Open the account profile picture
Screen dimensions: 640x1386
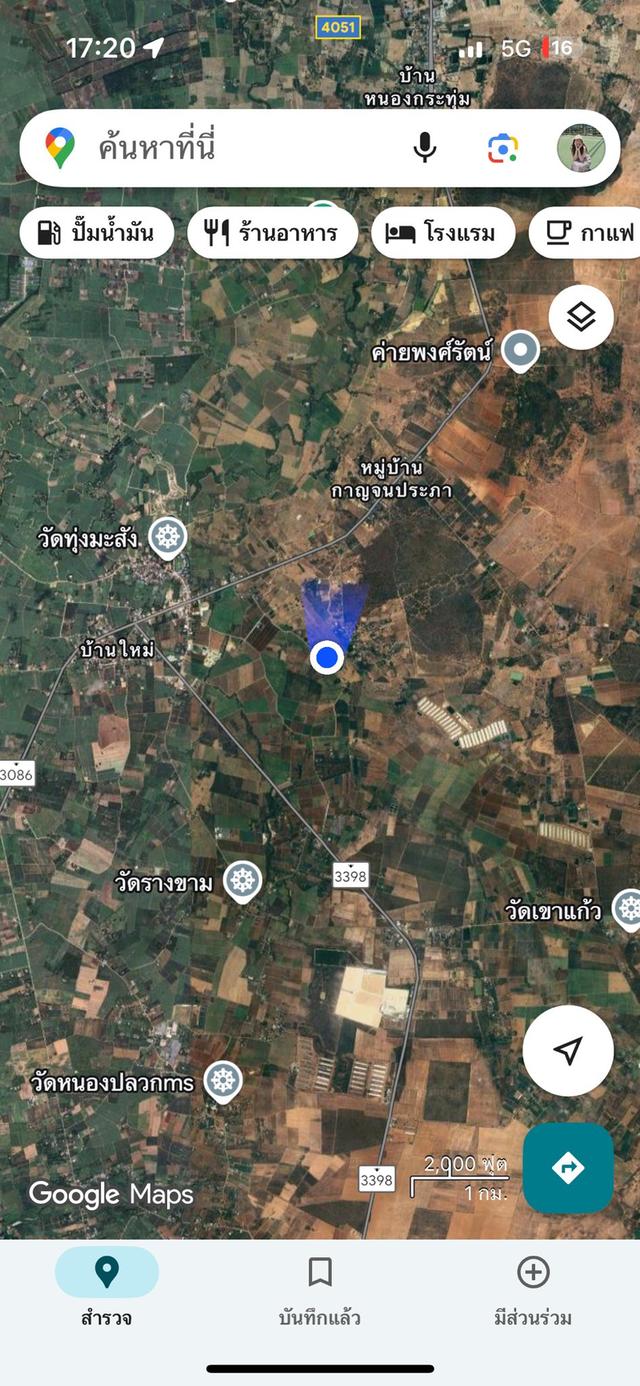coord(581,149)
